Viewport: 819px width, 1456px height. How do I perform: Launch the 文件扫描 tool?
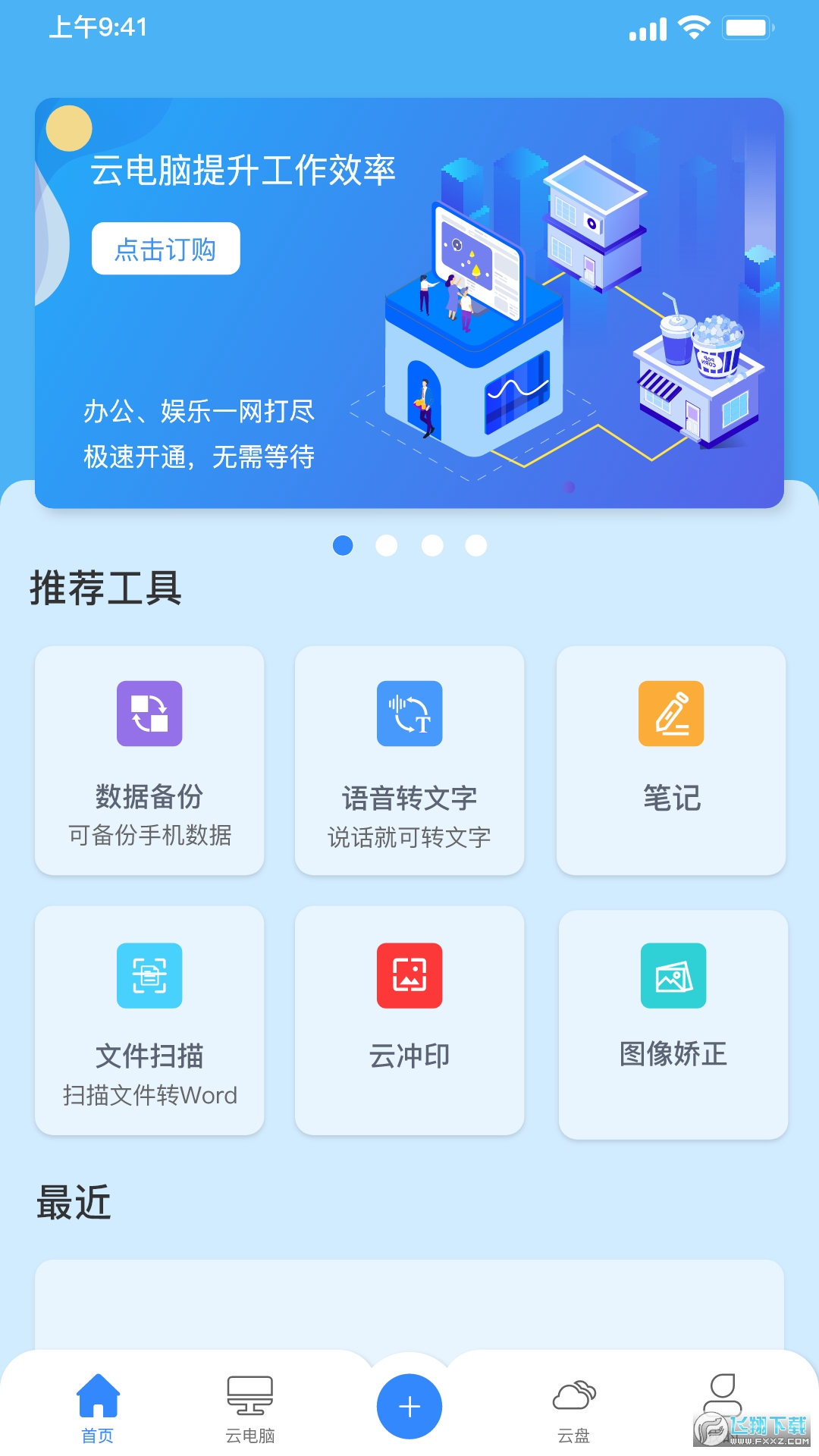[149, 1021]
